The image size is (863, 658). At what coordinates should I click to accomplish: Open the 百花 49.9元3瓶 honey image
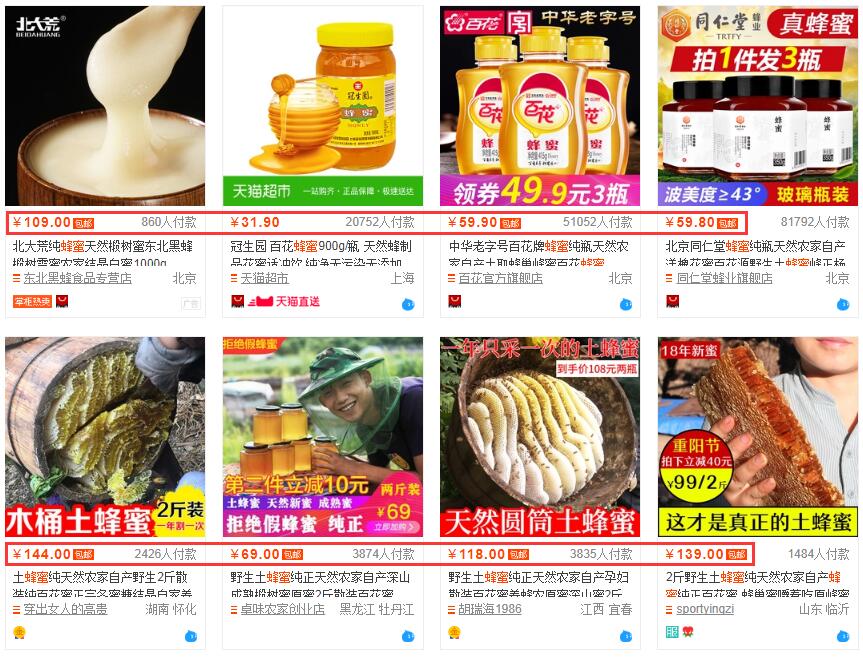[x=540, y=106]
